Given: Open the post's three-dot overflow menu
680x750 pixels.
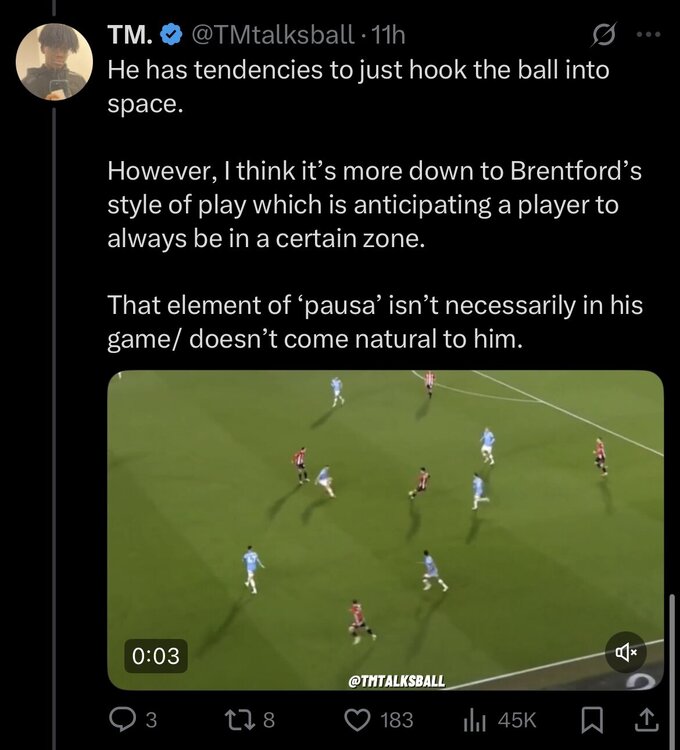Looking at the screenshot, I should click(x=649, y=34).
